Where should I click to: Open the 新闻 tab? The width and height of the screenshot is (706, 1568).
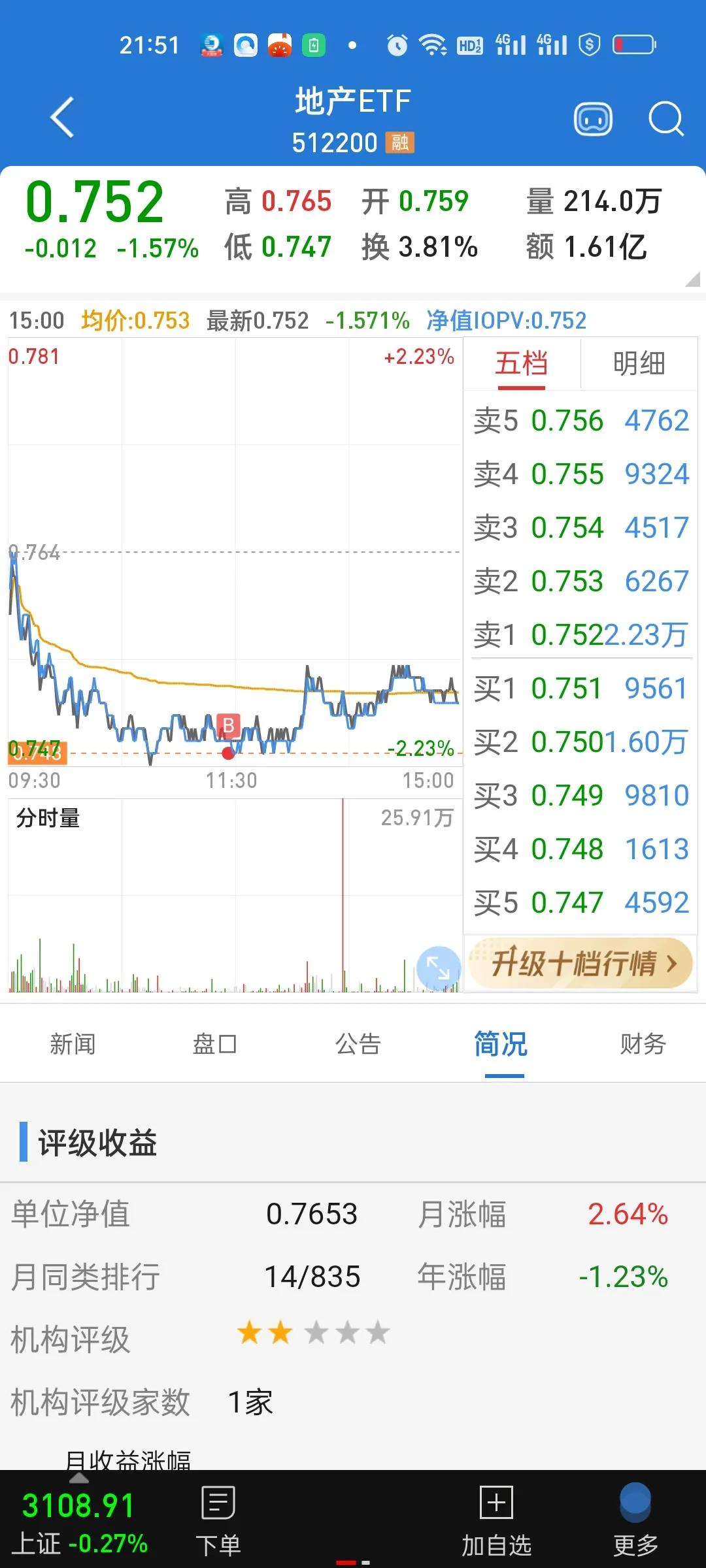[73, 1044]
